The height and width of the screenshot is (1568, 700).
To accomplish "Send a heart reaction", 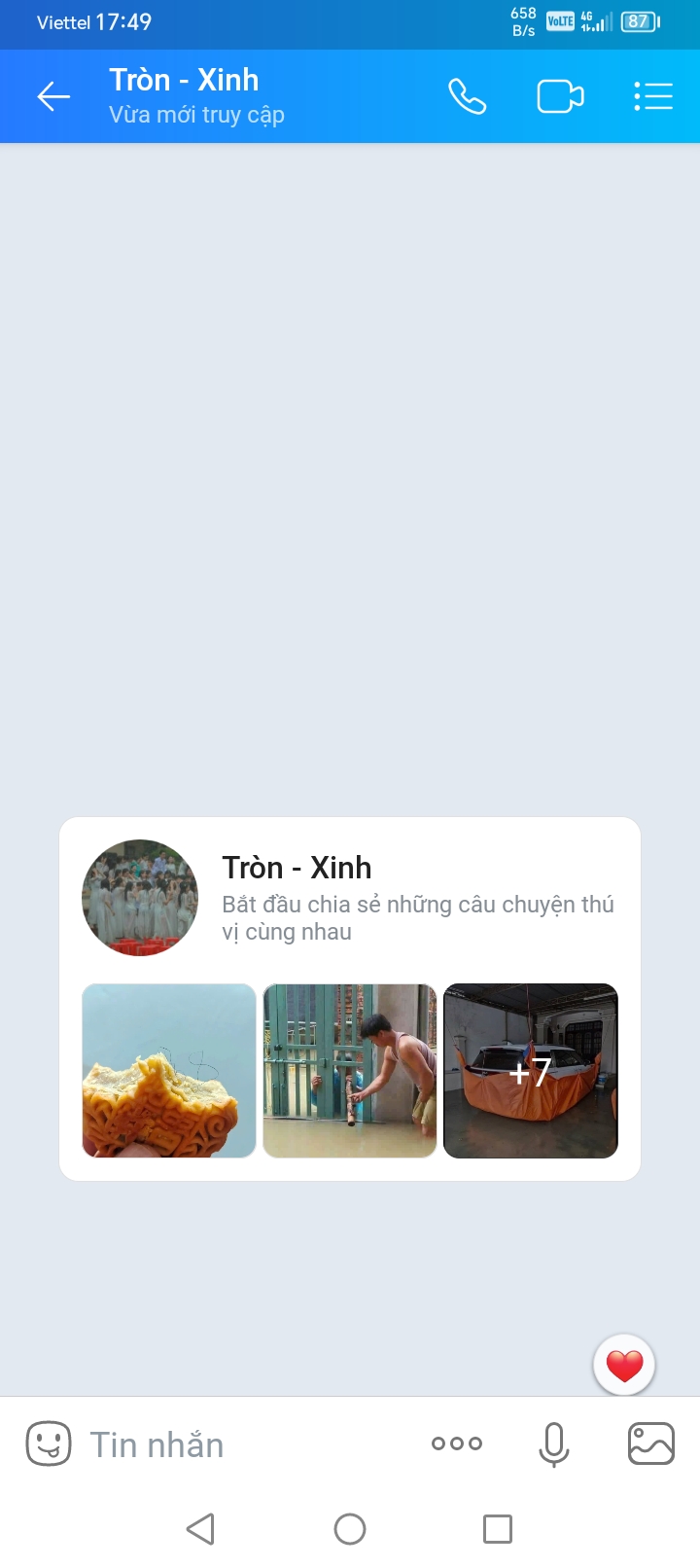I will point(624,1366).
